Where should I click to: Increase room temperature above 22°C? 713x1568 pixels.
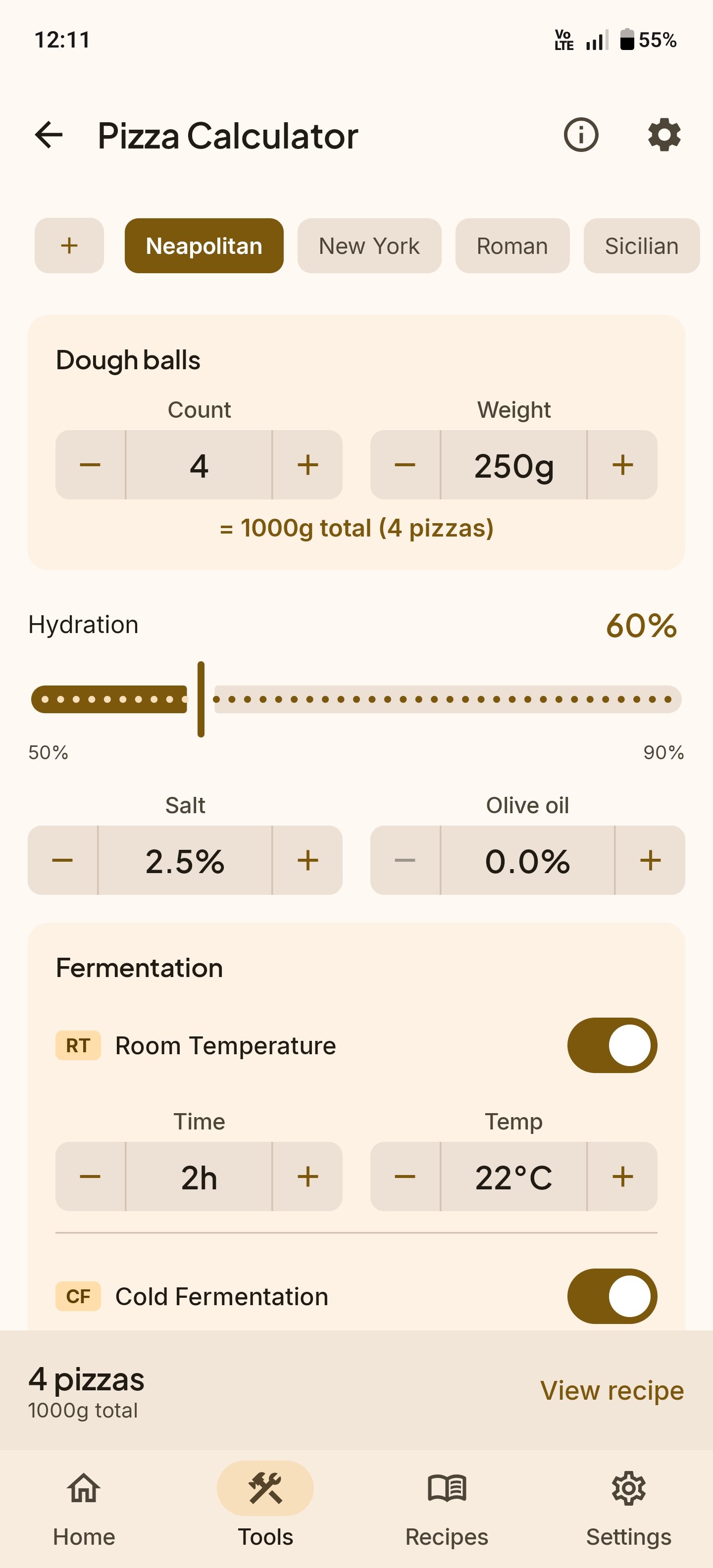click(622, 1176)
